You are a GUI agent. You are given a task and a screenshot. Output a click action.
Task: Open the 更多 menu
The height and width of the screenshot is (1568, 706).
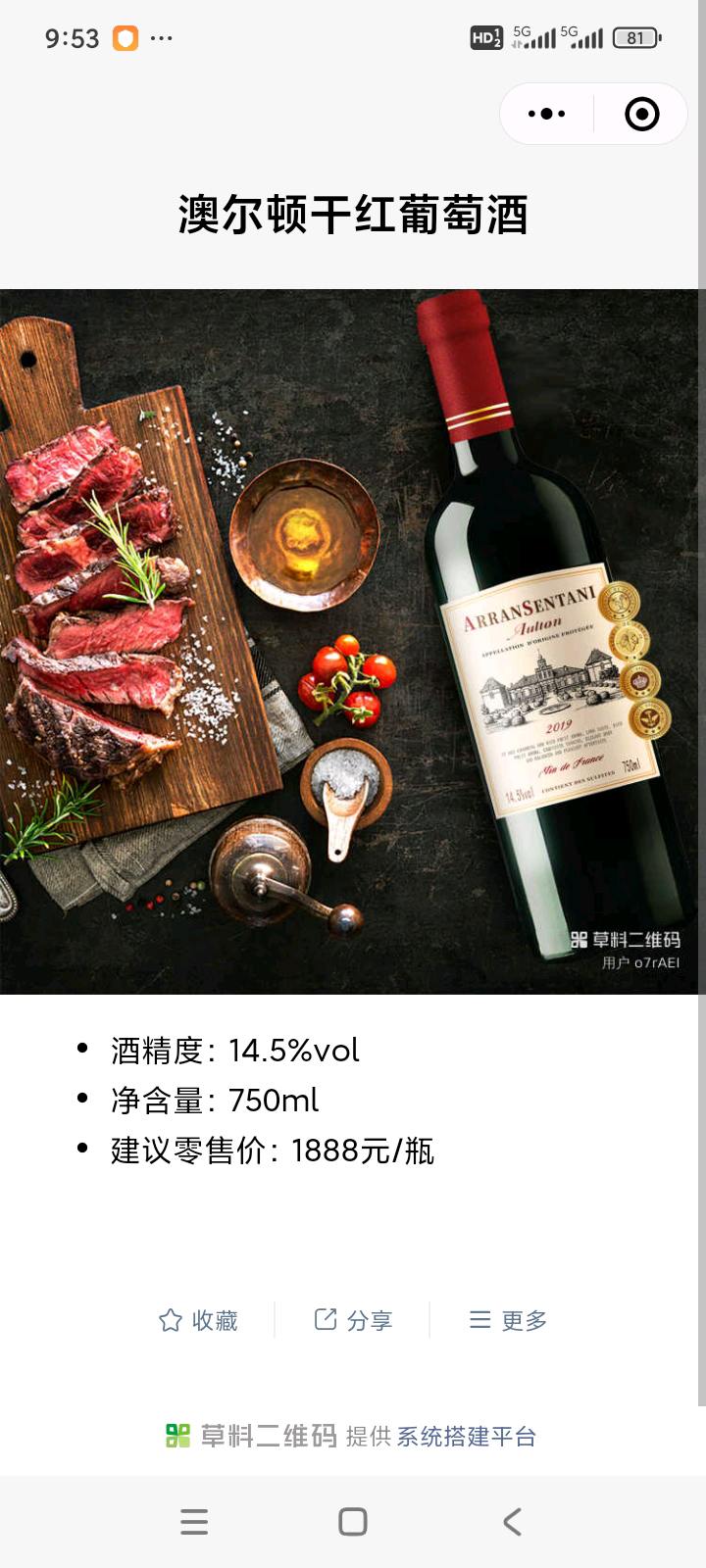508,1320
